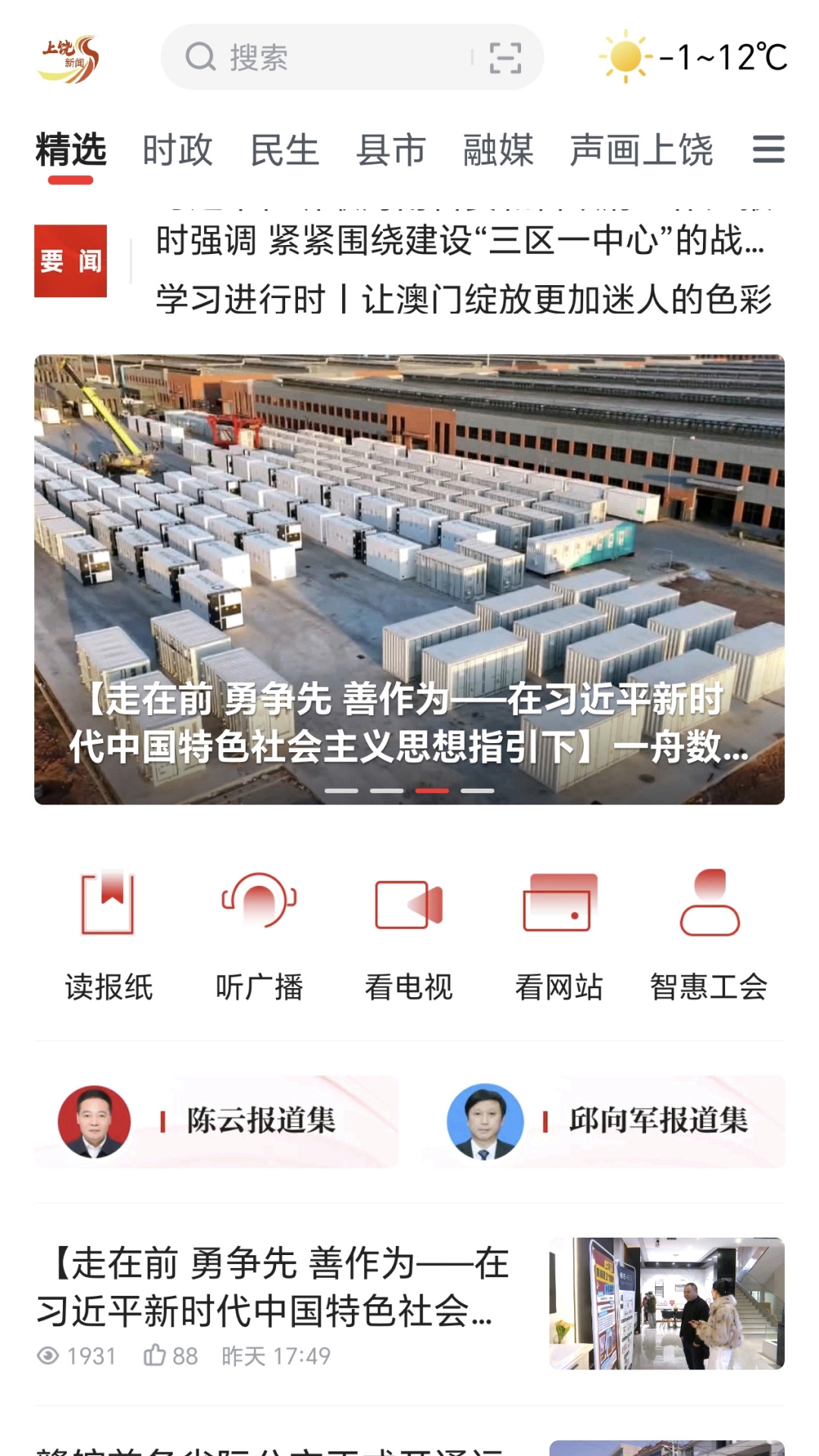Tap the weather sun icon
The height and width of the screenshot is (1456, 819).
[x=625, y=58]
